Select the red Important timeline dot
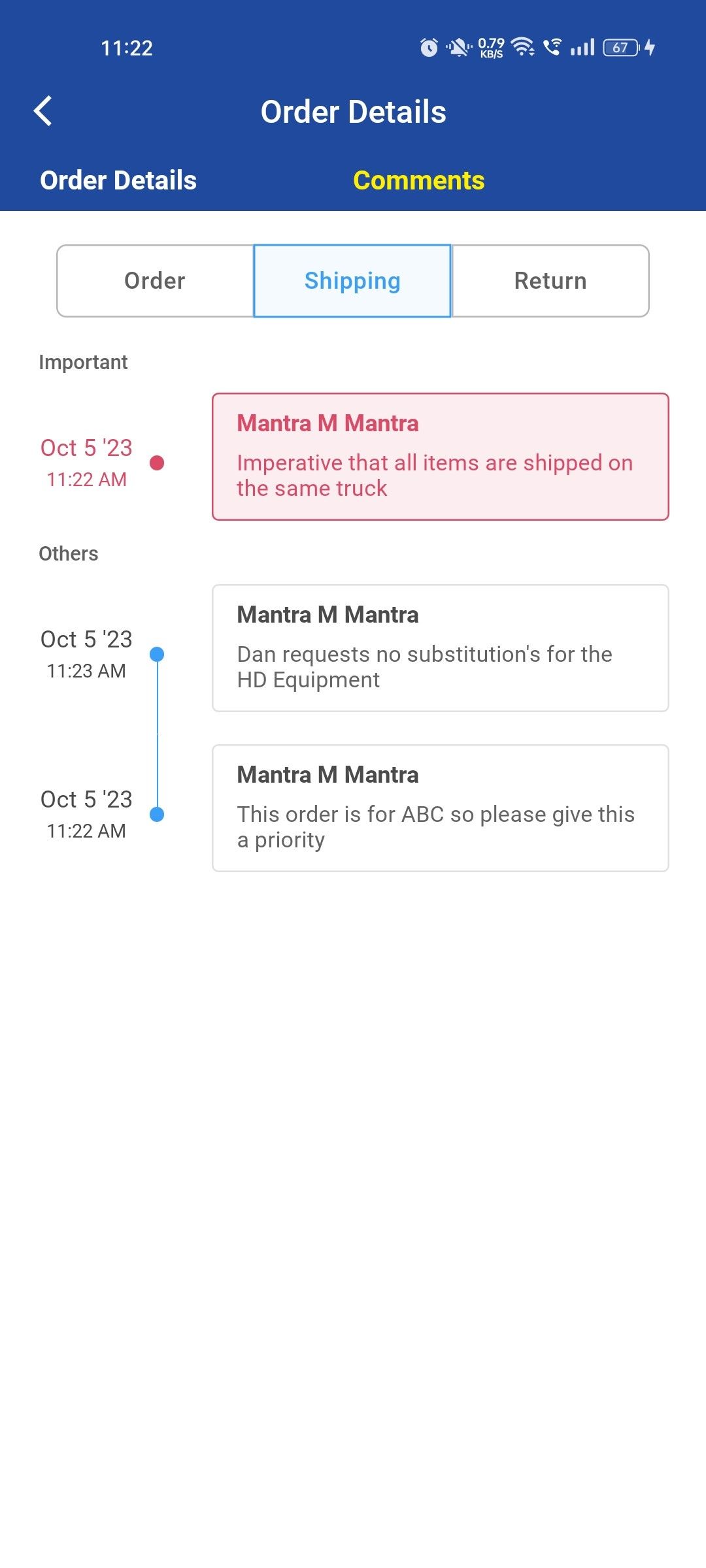 [x=157, y=464]
